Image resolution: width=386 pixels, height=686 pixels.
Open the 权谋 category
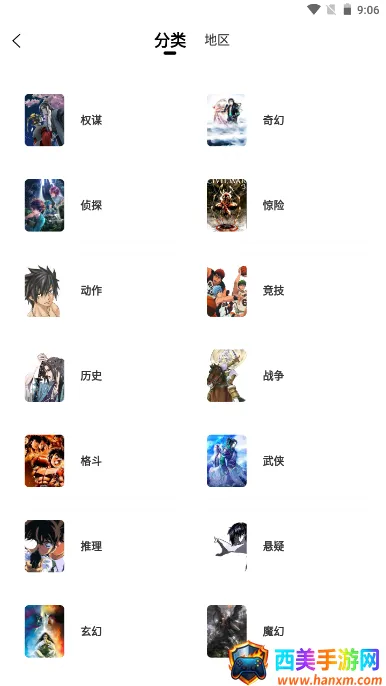coord(91,120)
